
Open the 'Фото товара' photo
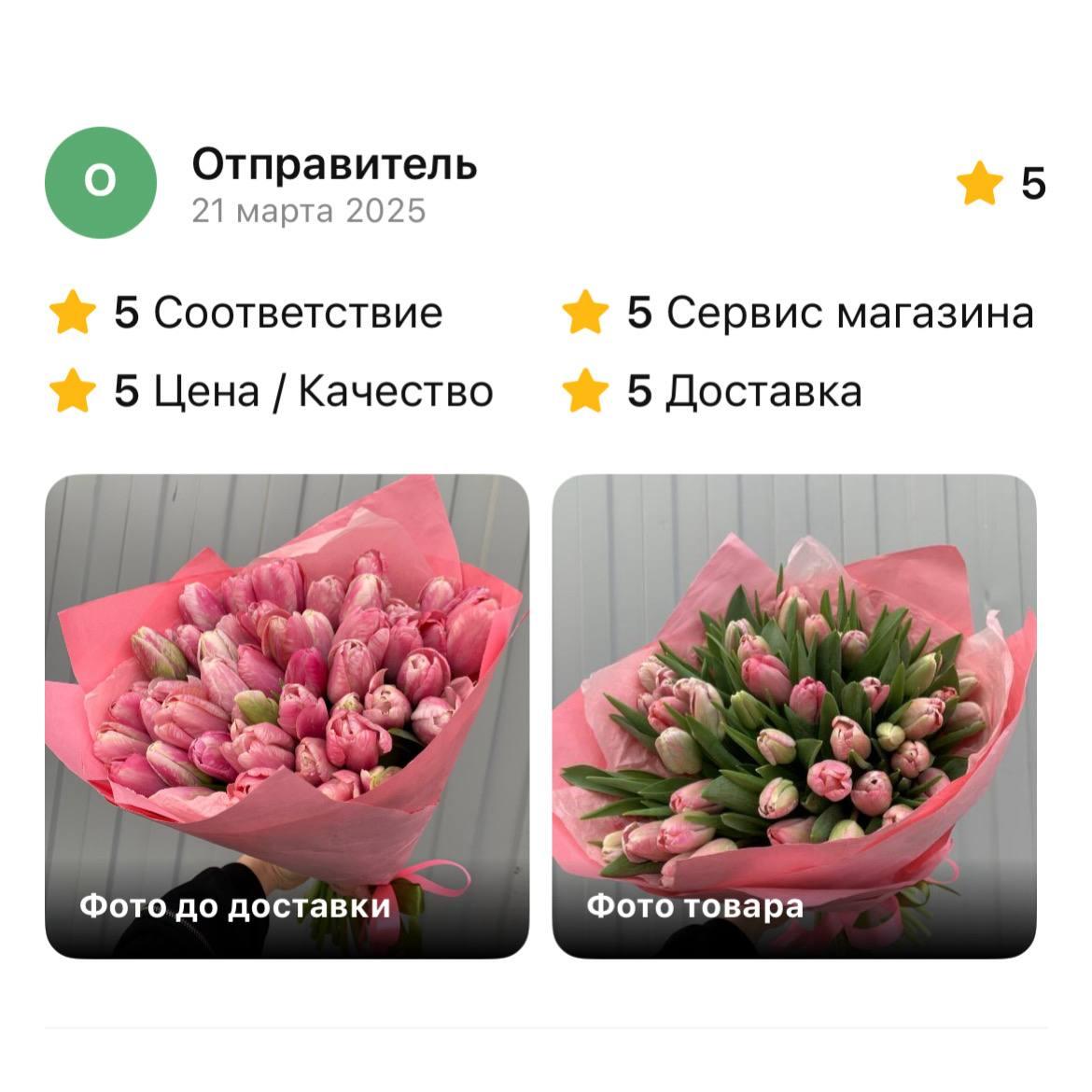(x=794, y=716)
